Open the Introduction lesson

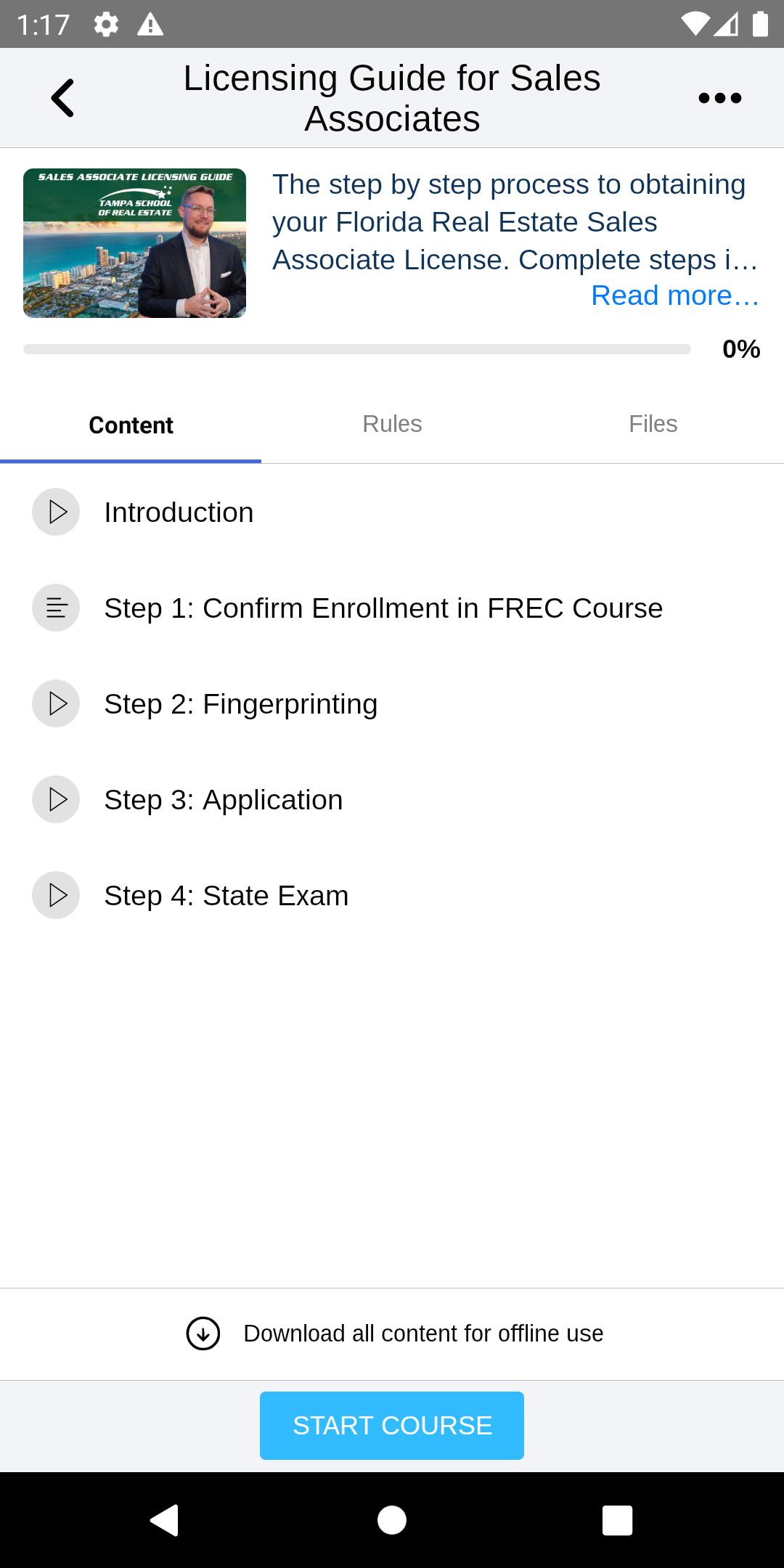point(392,512)
